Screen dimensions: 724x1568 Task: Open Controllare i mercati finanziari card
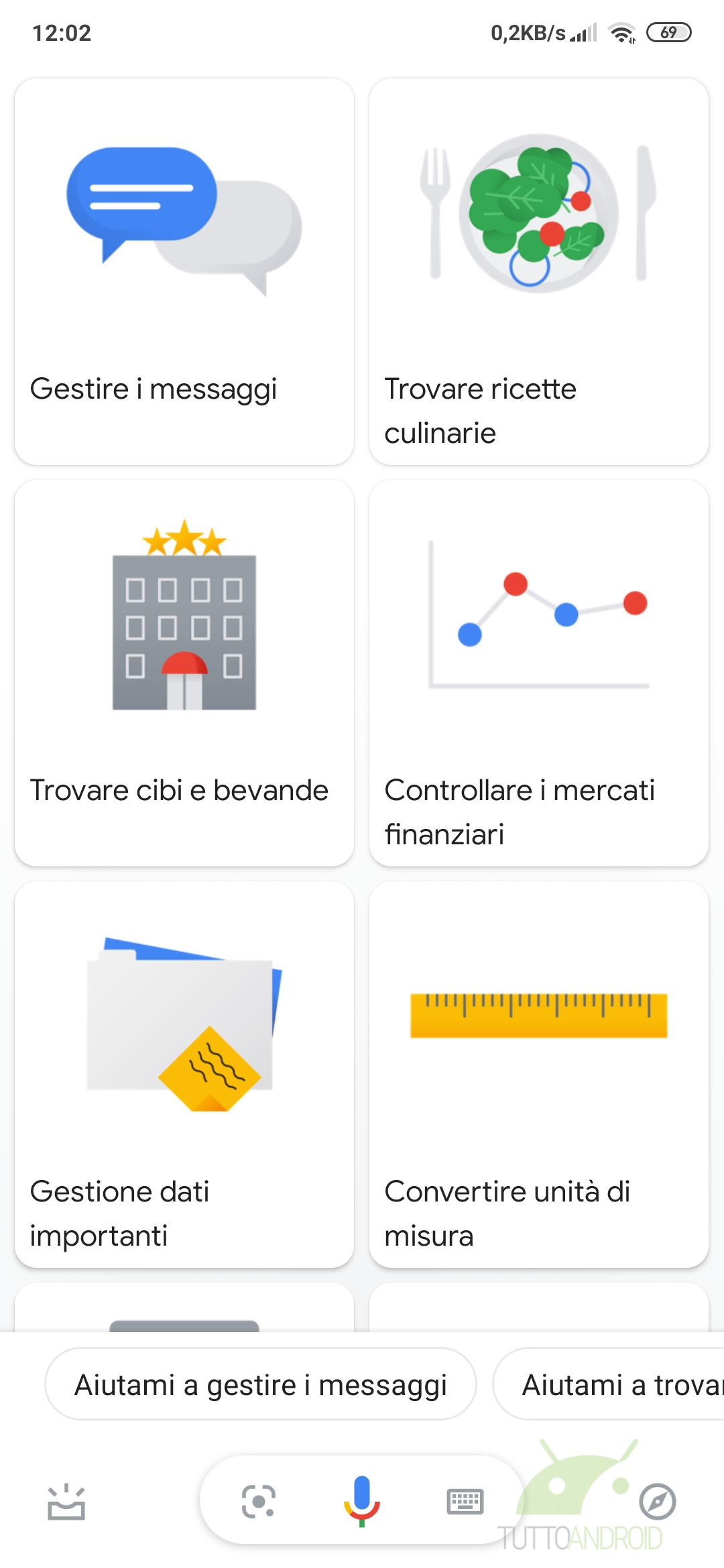click(x=538, y=673)
